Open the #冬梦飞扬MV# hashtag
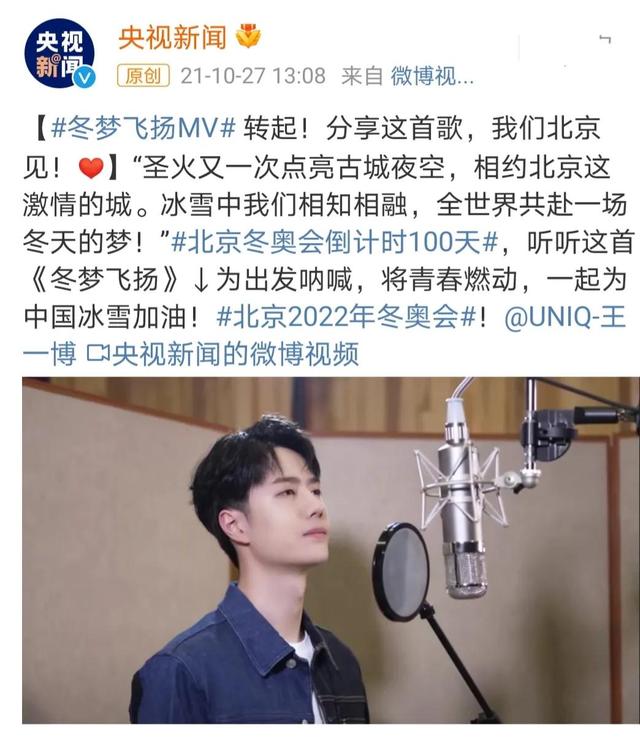The height and width of the screenshot is (749, 640). coord(142,129)
